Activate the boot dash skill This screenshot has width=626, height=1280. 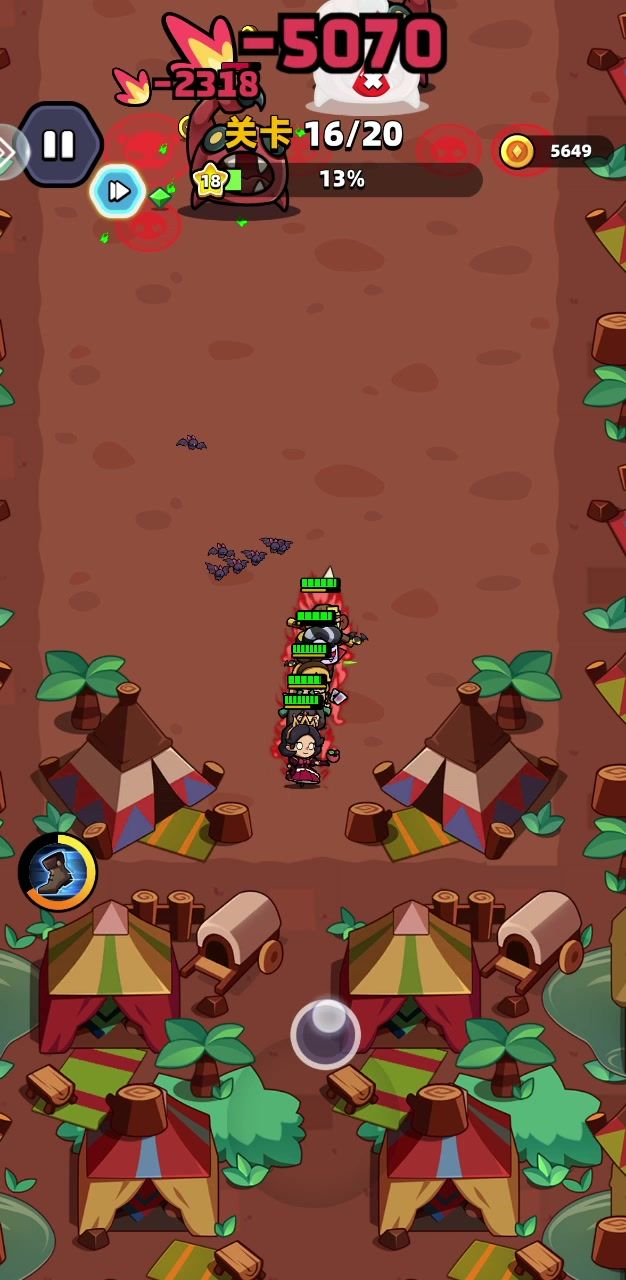click(58, 872)
